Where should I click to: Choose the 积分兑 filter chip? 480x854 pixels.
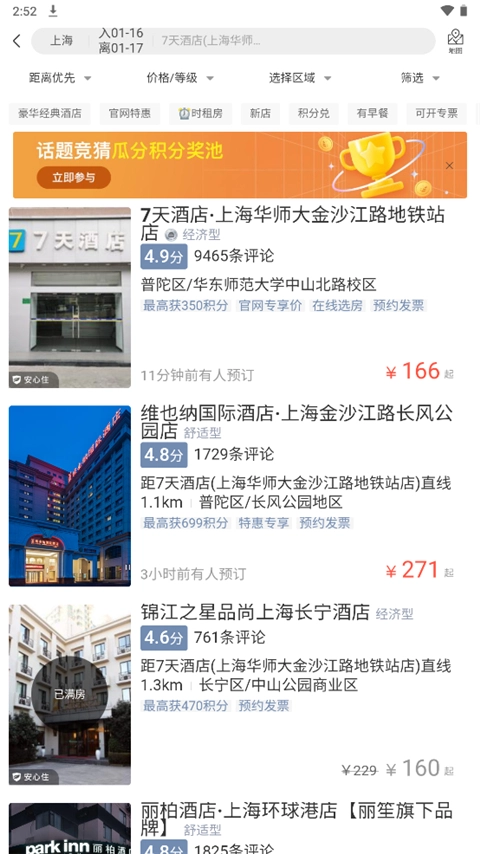pyautogui.click(x=314, y=113)
